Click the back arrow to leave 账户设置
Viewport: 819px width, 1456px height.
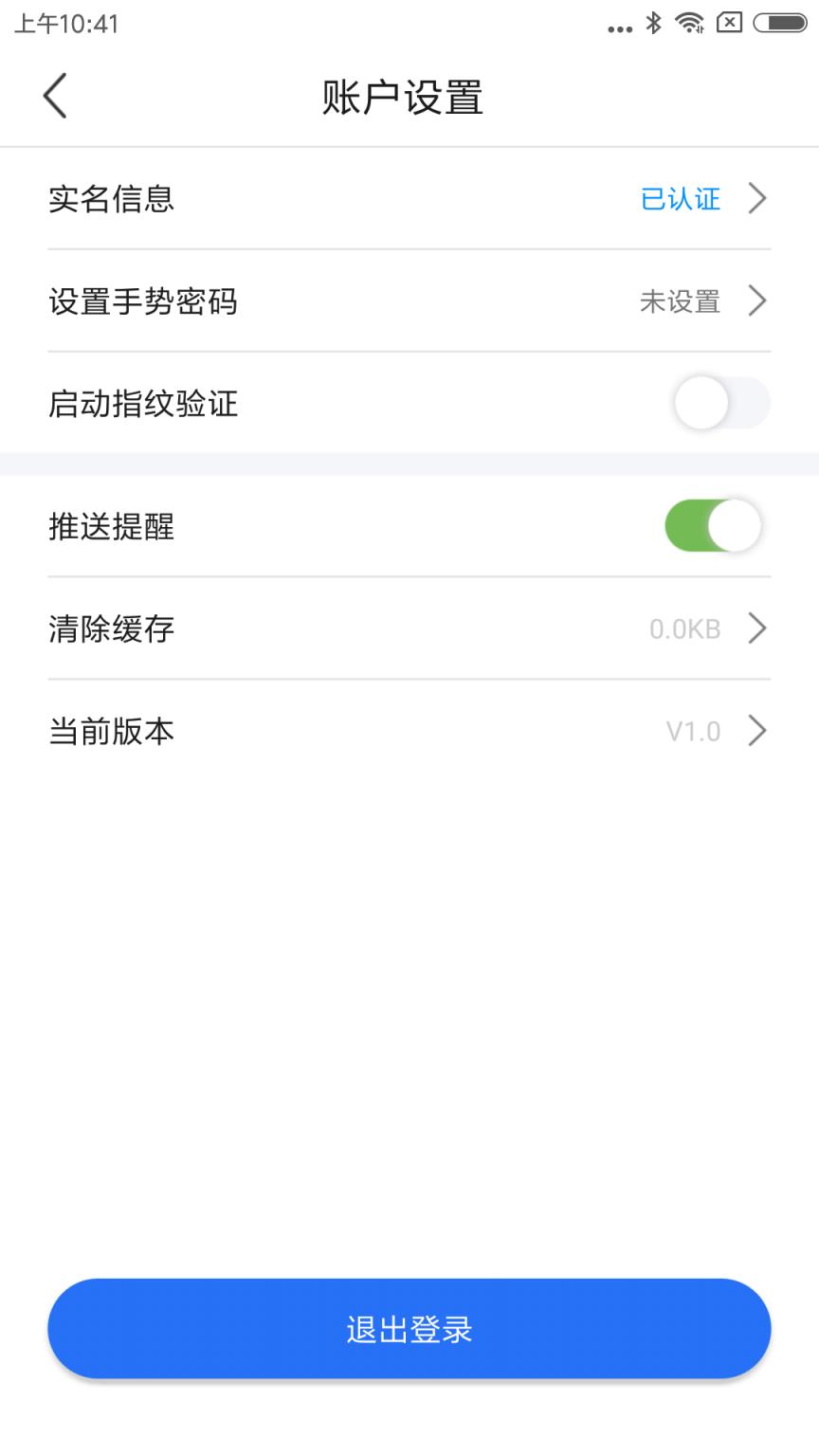[x=54, y=95]
